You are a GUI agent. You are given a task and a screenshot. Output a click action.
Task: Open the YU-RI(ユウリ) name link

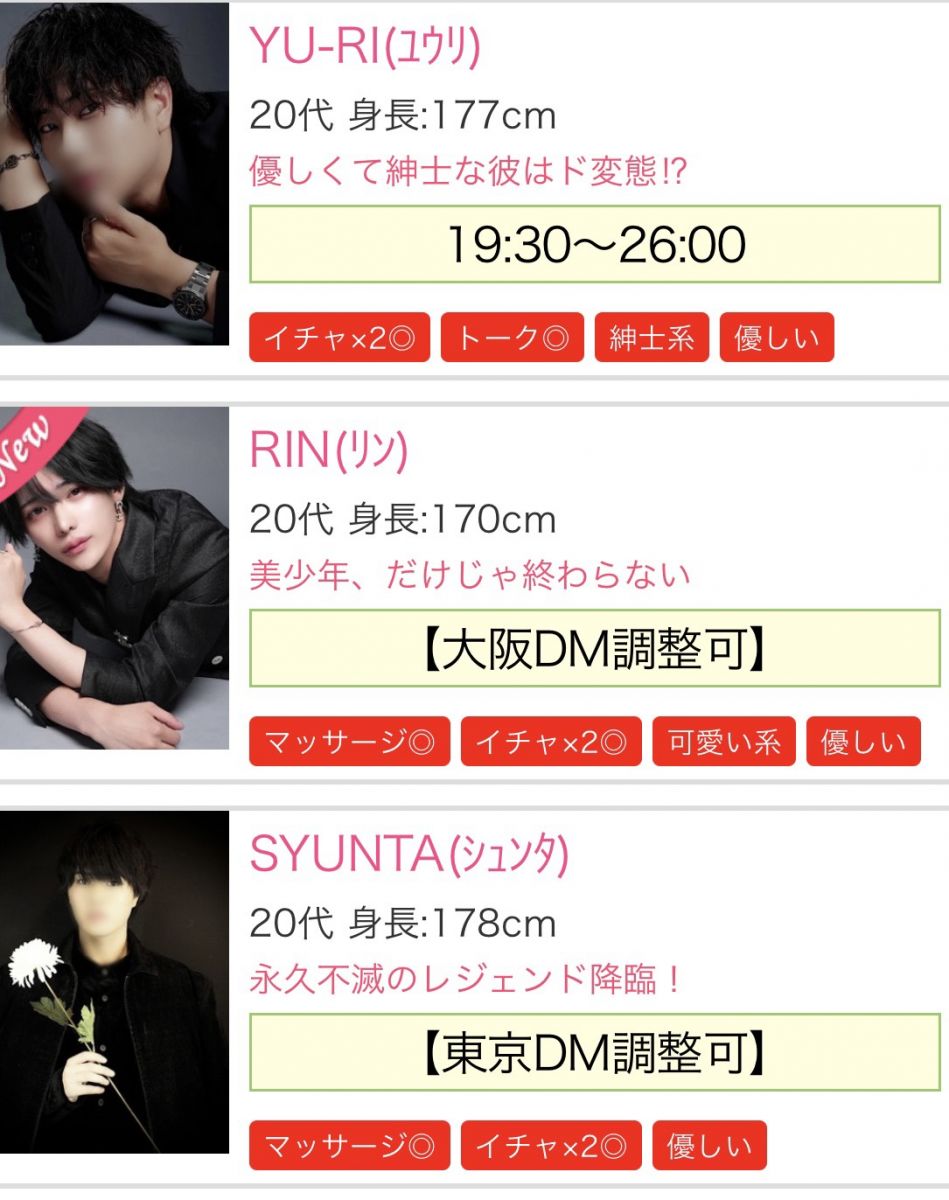pos(365,46)
